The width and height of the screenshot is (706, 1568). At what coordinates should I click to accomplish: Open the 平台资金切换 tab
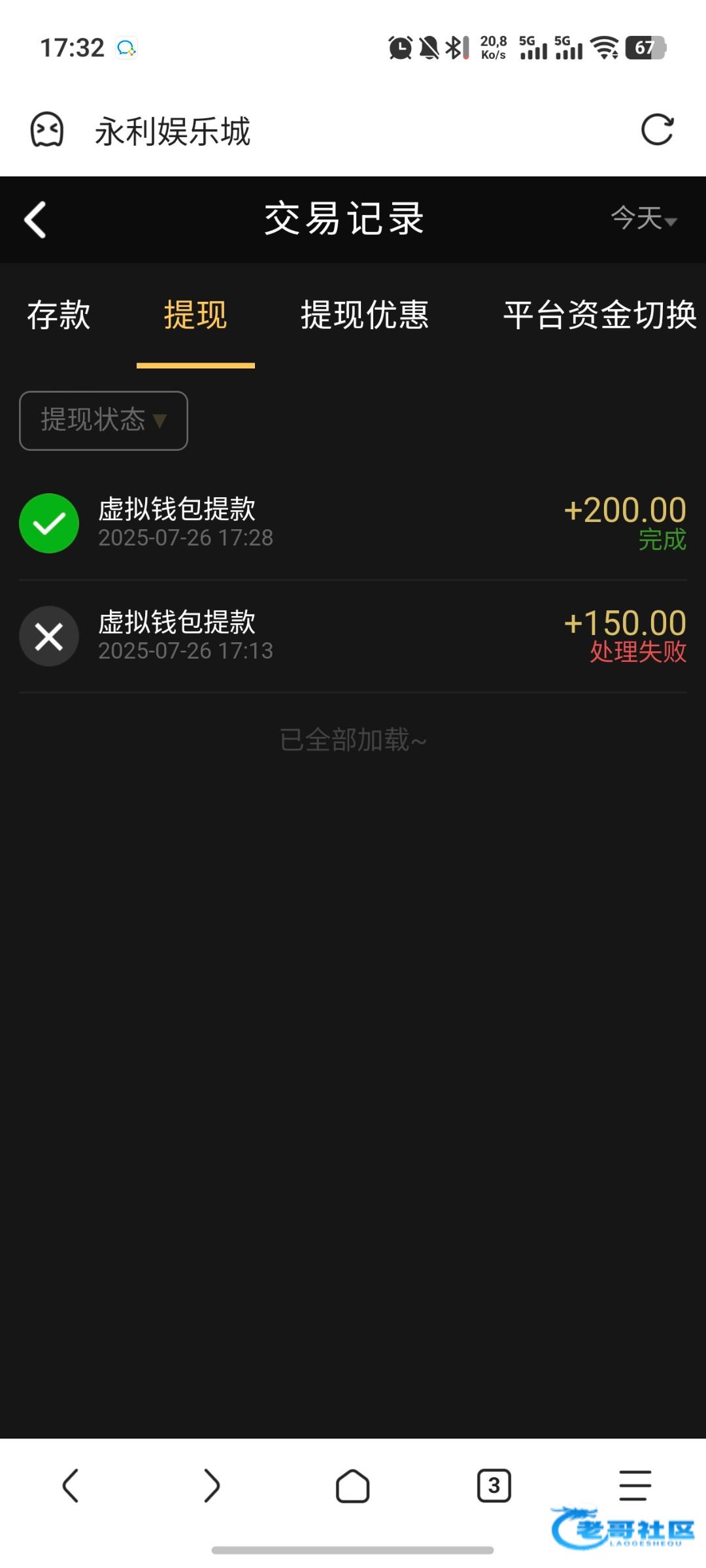click(599, 315)
